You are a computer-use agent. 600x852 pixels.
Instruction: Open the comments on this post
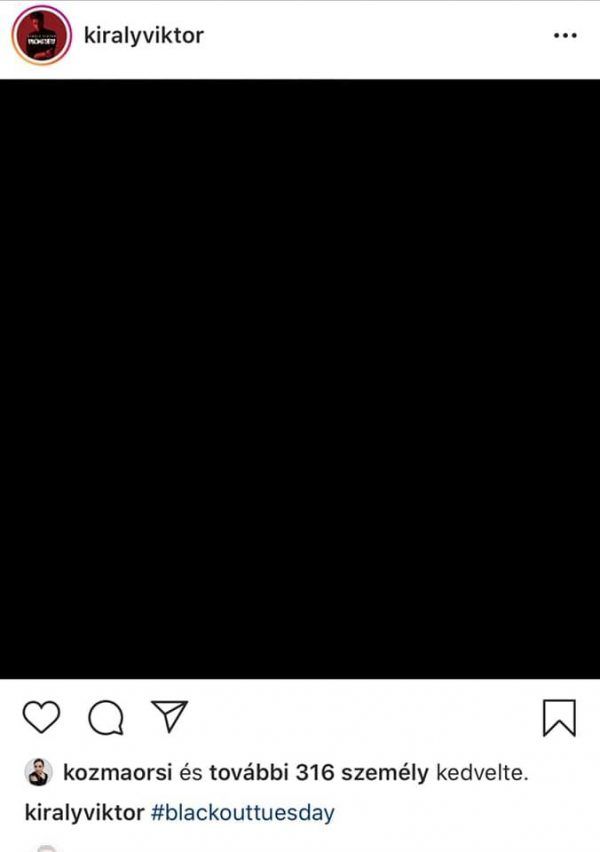click(x=105, y=716)
